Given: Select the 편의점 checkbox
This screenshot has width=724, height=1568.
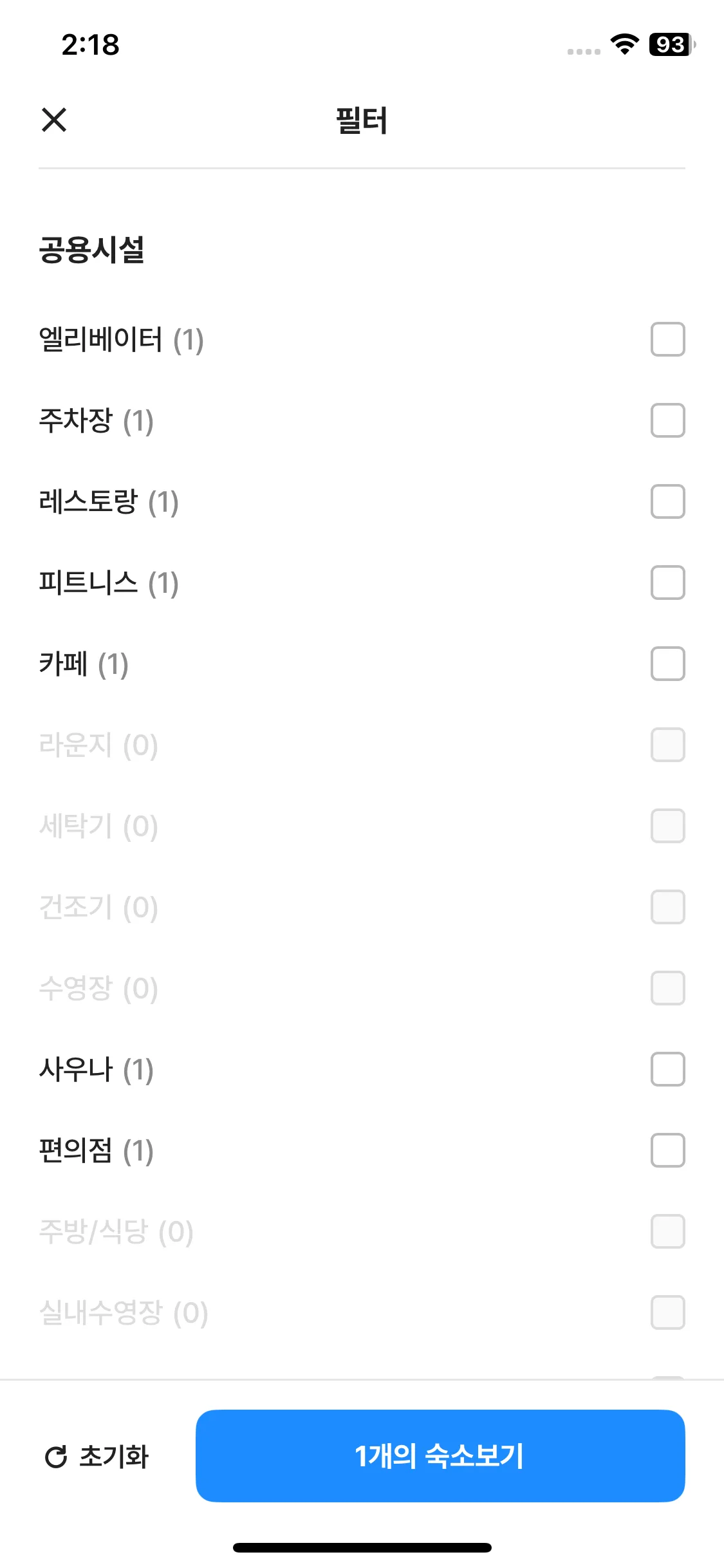Looking at the screenshot, I should 667,1150.
